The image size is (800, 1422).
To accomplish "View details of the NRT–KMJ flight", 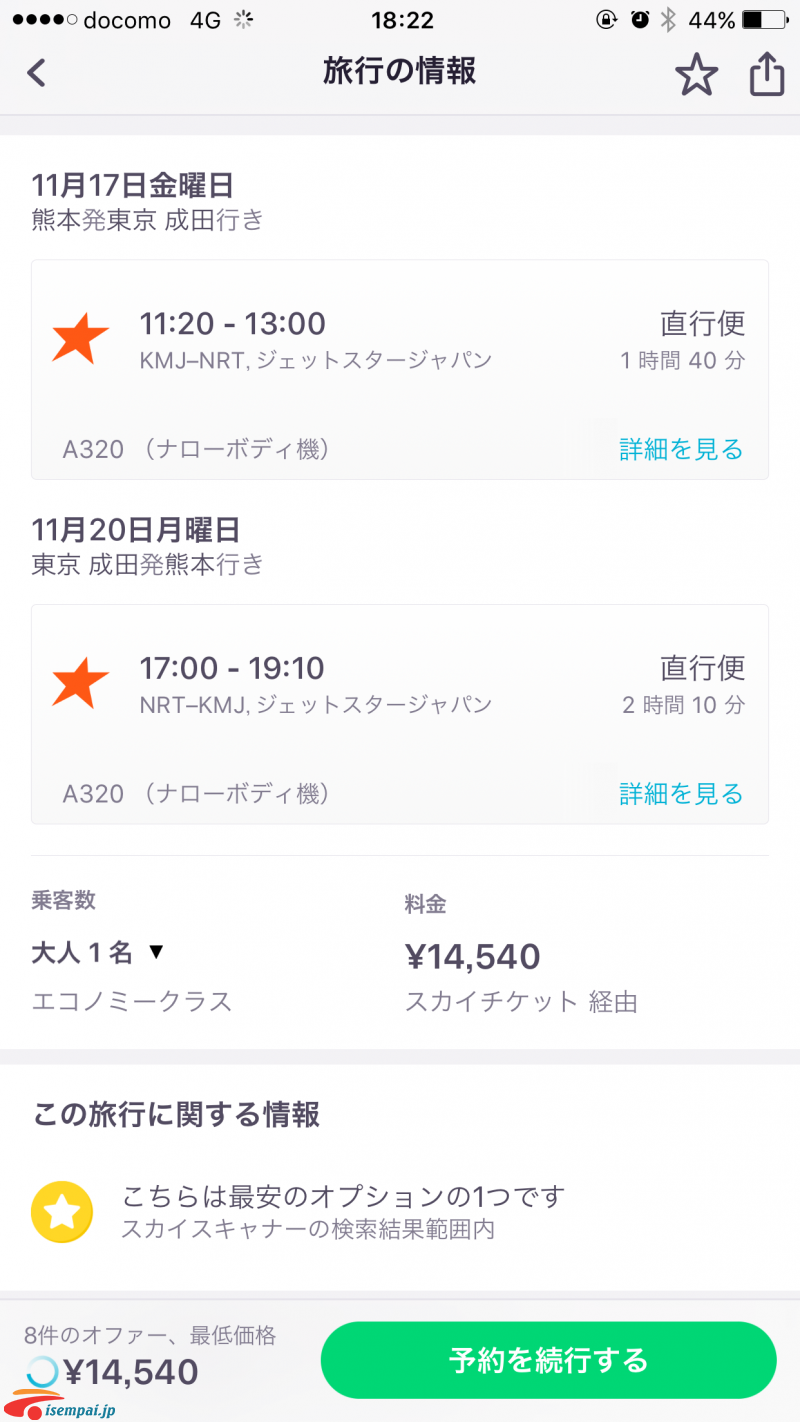I will coord(681,793).
